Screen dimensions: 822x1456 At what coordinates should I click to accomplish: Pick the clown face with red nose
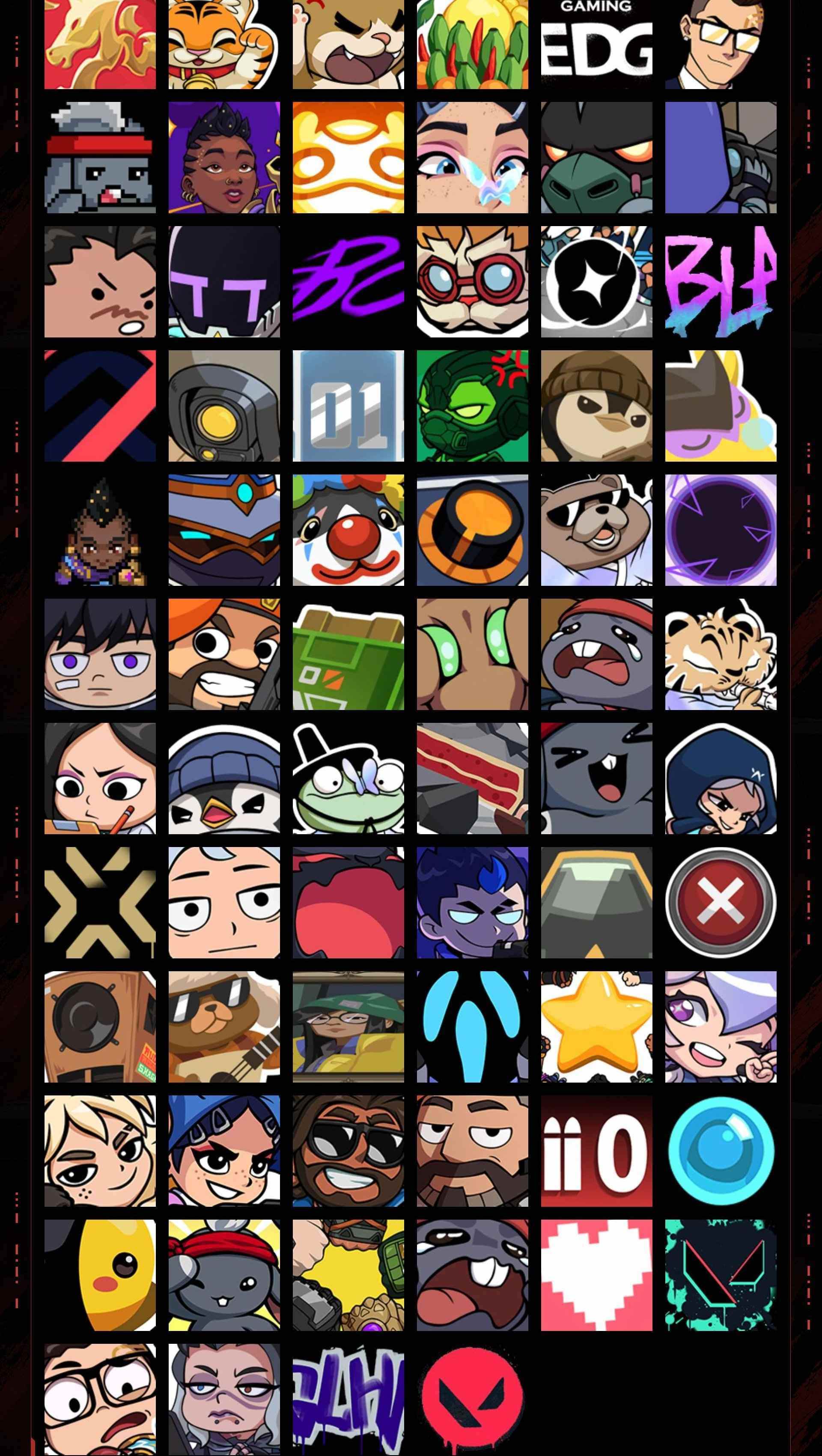[348, 530]
